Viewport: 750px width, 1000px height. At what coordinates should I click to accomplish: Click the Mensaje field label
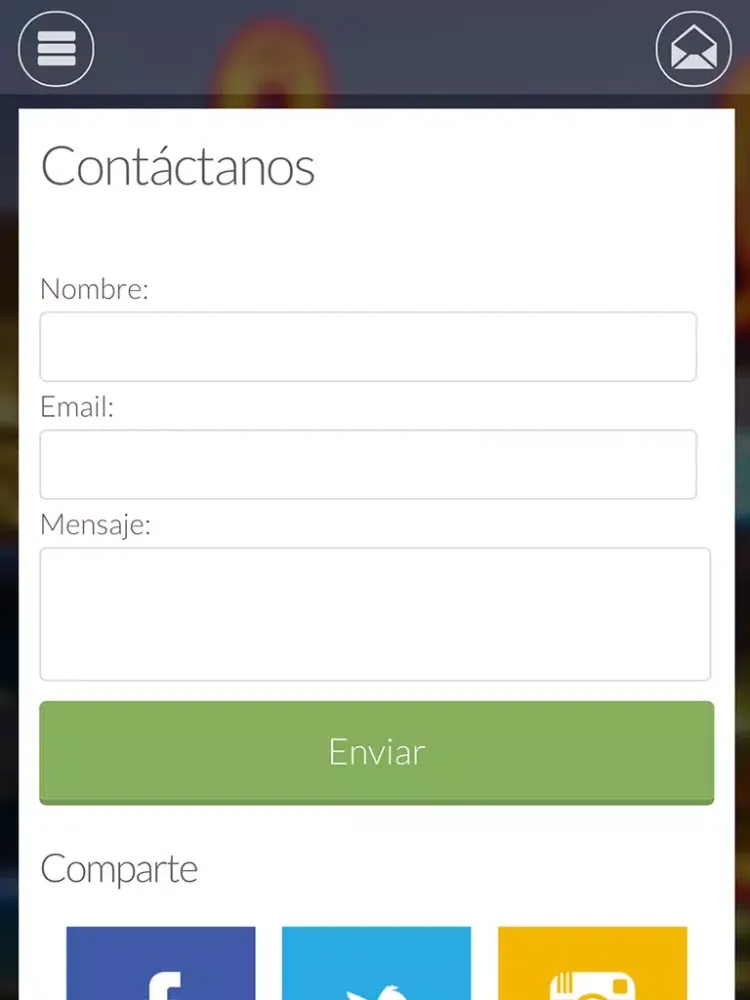click(x=95, y=524)
